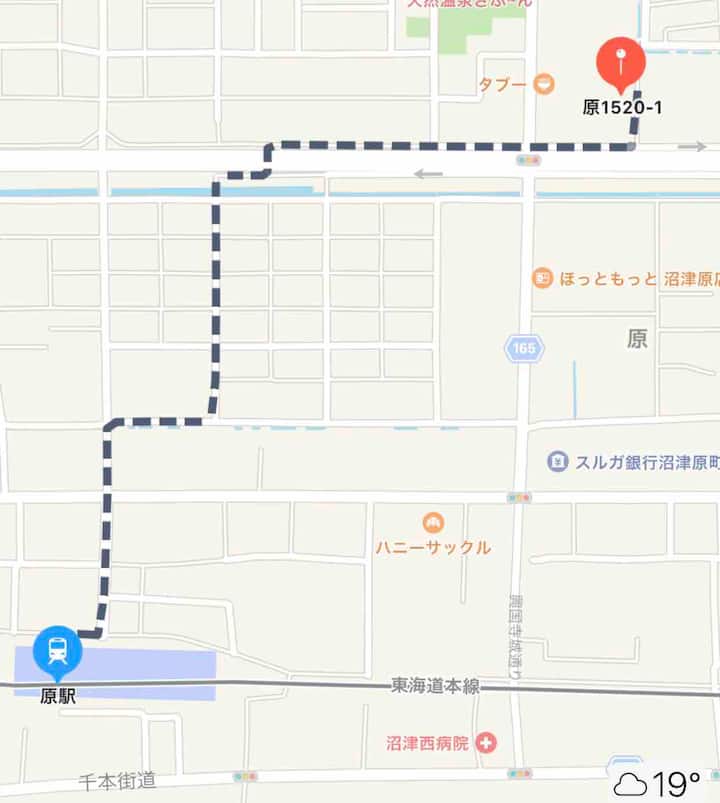Open the ほっともっと 沼津原店 marker
Image resolution: width=720 pixels, height=803 pixels.
coord(542,279)
